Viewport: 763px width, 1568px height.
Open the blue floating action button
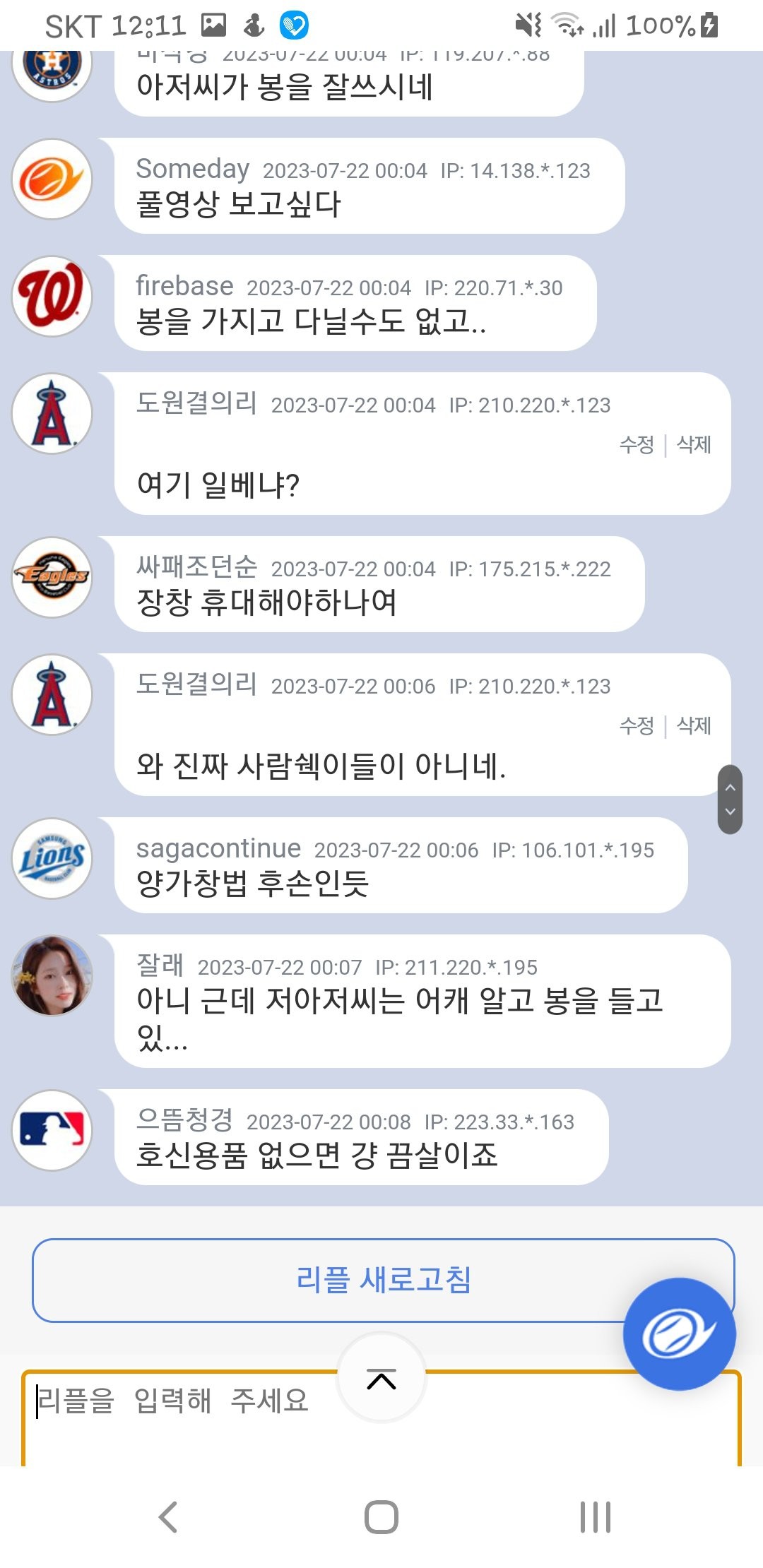[x=679, y=1334]
